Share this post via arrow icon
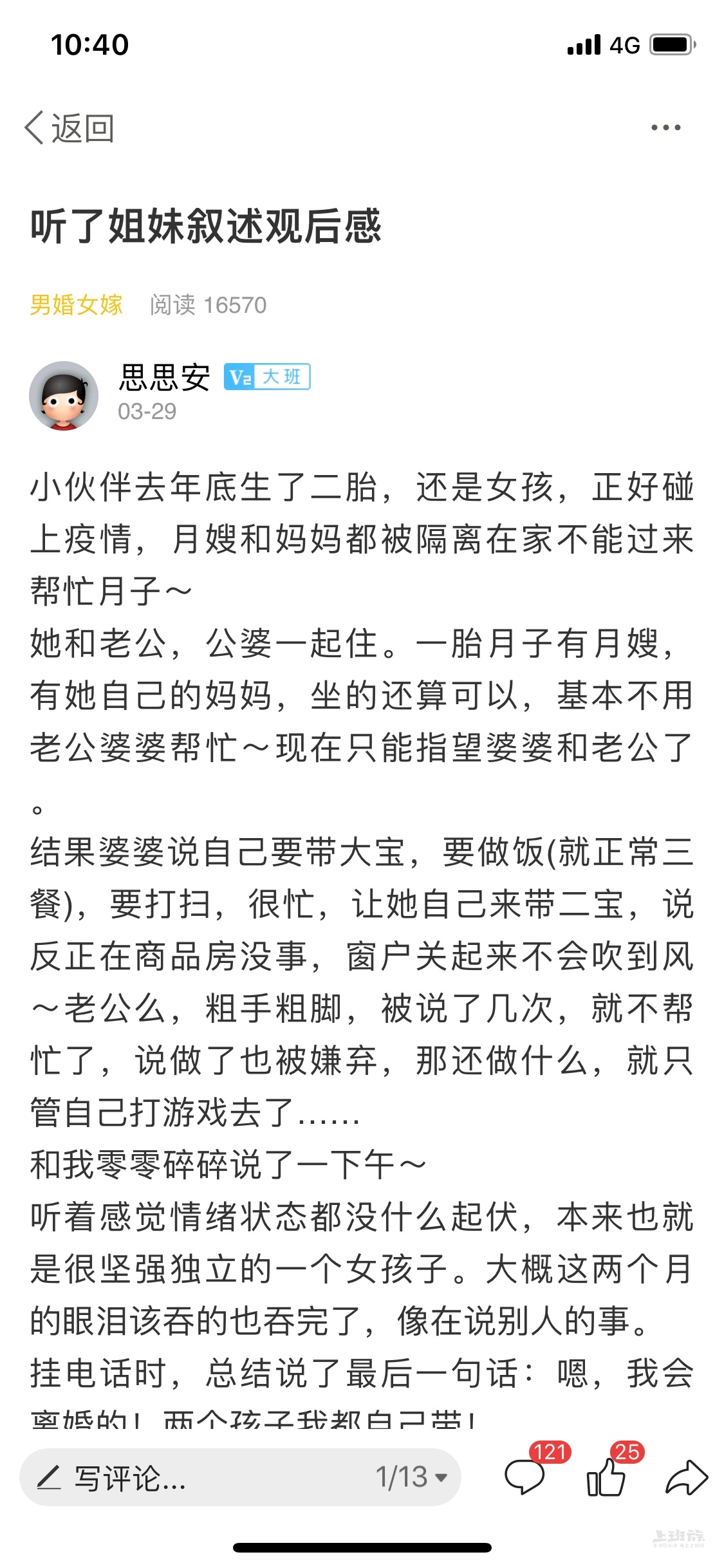Viewport: 724px width, 1568px height. click(x=686, y=1477)
